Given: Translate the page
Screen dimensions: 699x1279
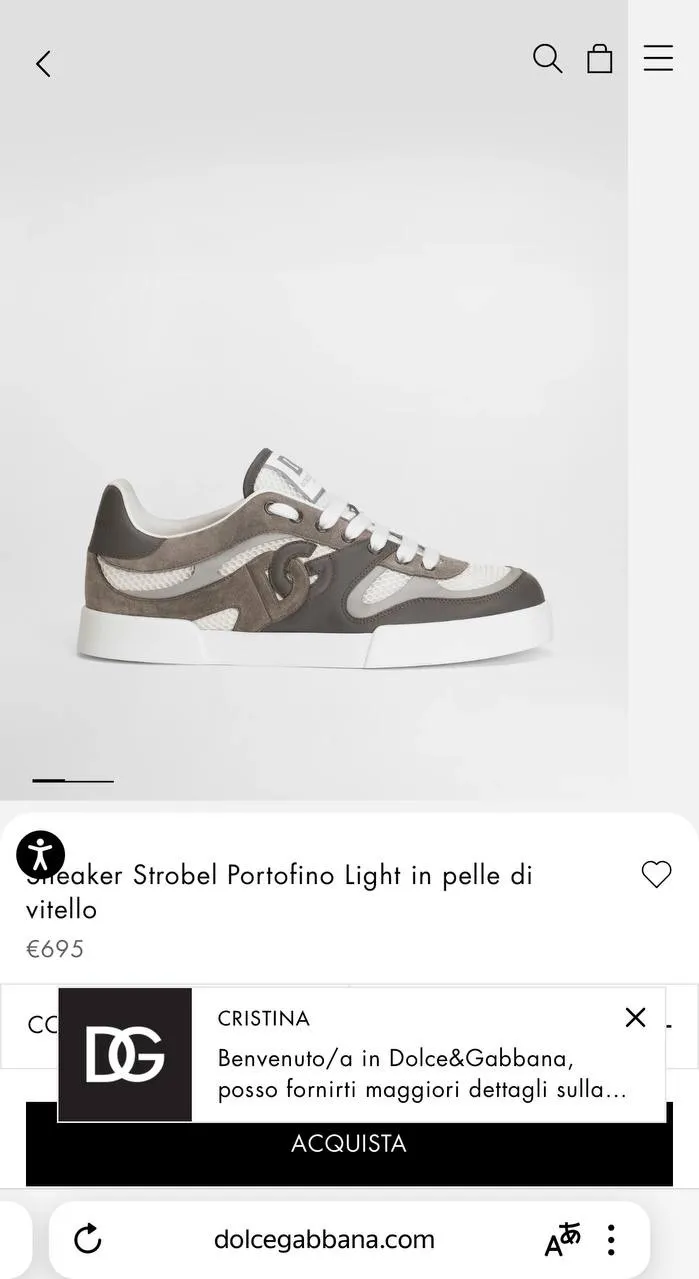Looking at the screenshot, I should coord(563,1240).
